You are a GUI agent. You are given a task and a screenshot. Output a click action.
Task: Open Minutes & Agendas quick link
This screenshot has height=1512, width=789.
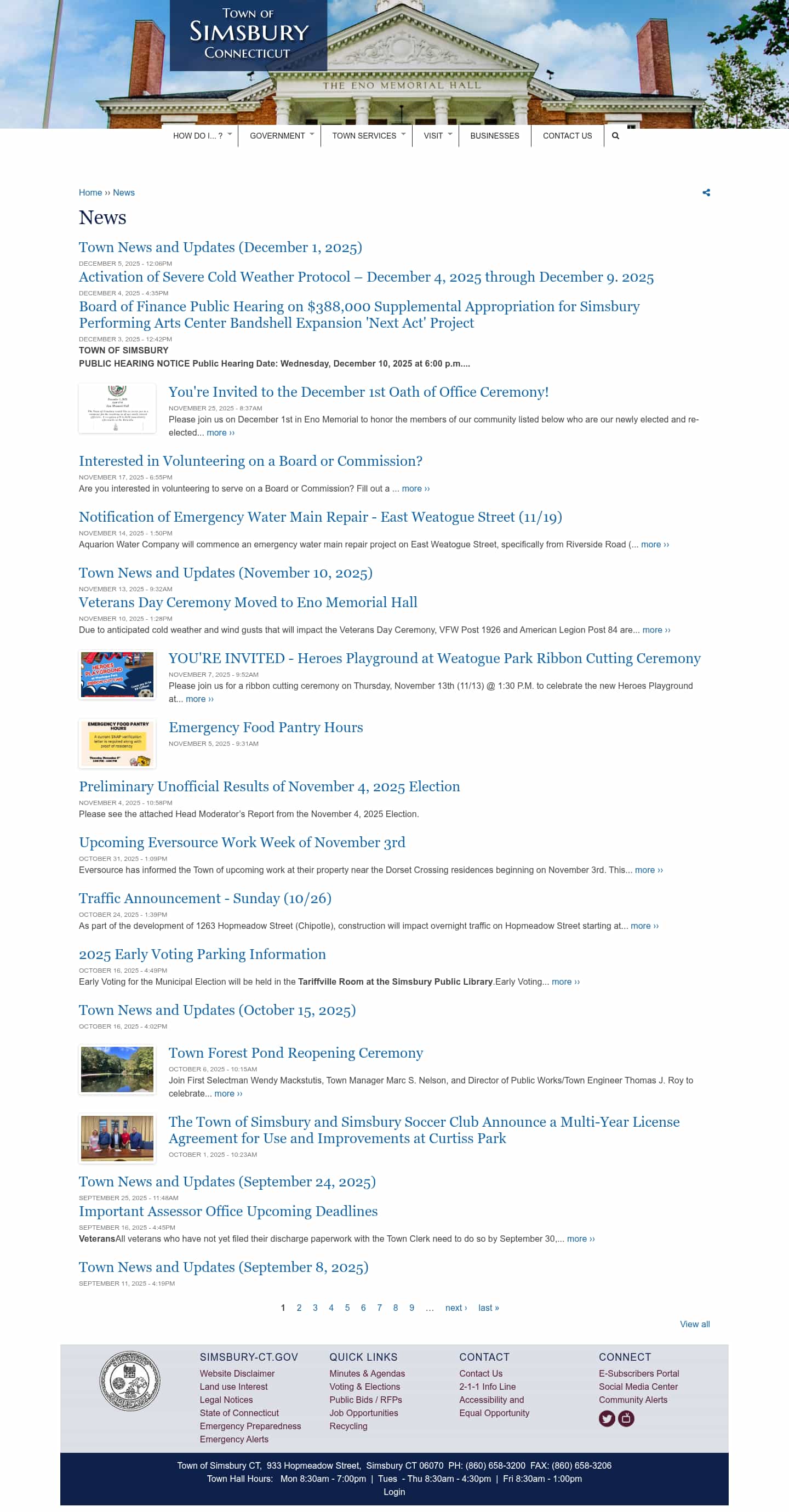coord(367,1373)
